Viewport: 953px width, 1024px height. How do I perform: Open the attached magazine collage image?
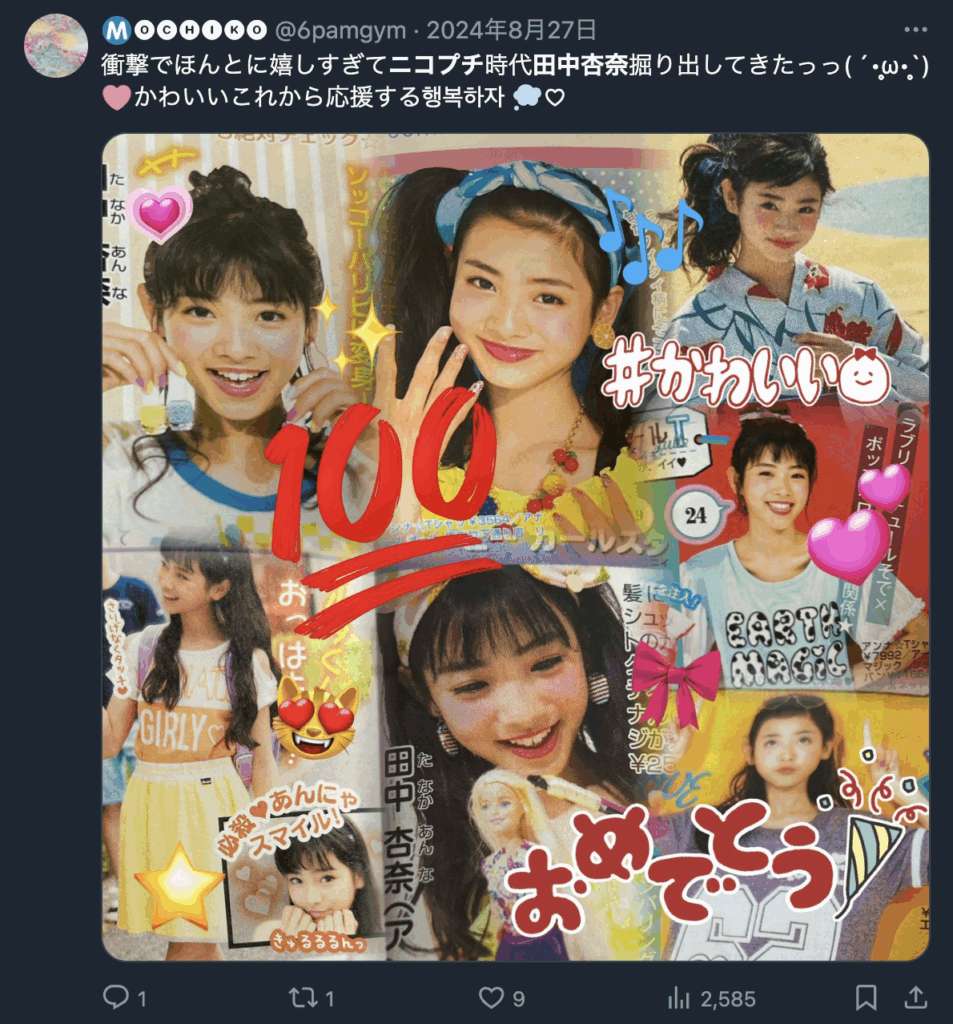pyautogui.click(x=515, y=547)
